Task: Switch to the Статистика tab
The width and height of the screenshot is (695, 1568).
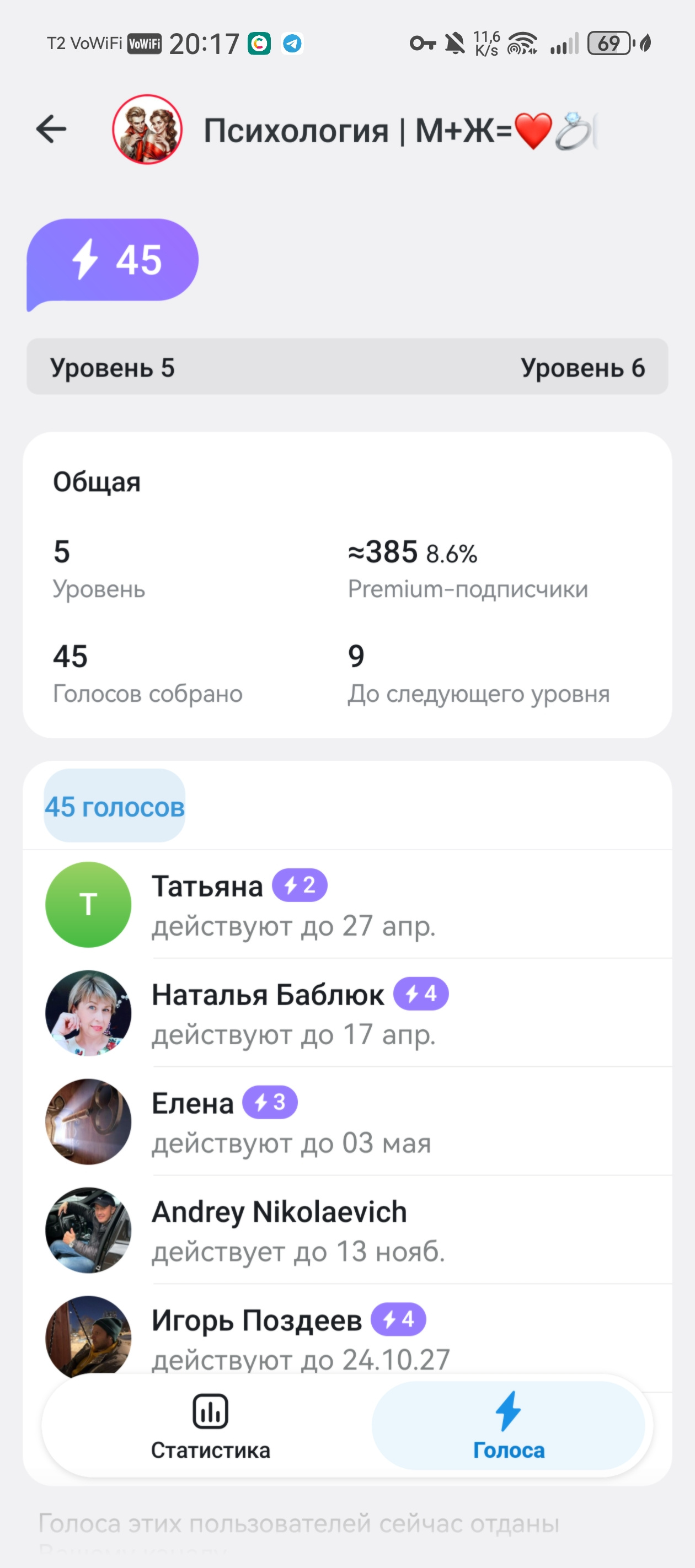Action: [210, 1426]
